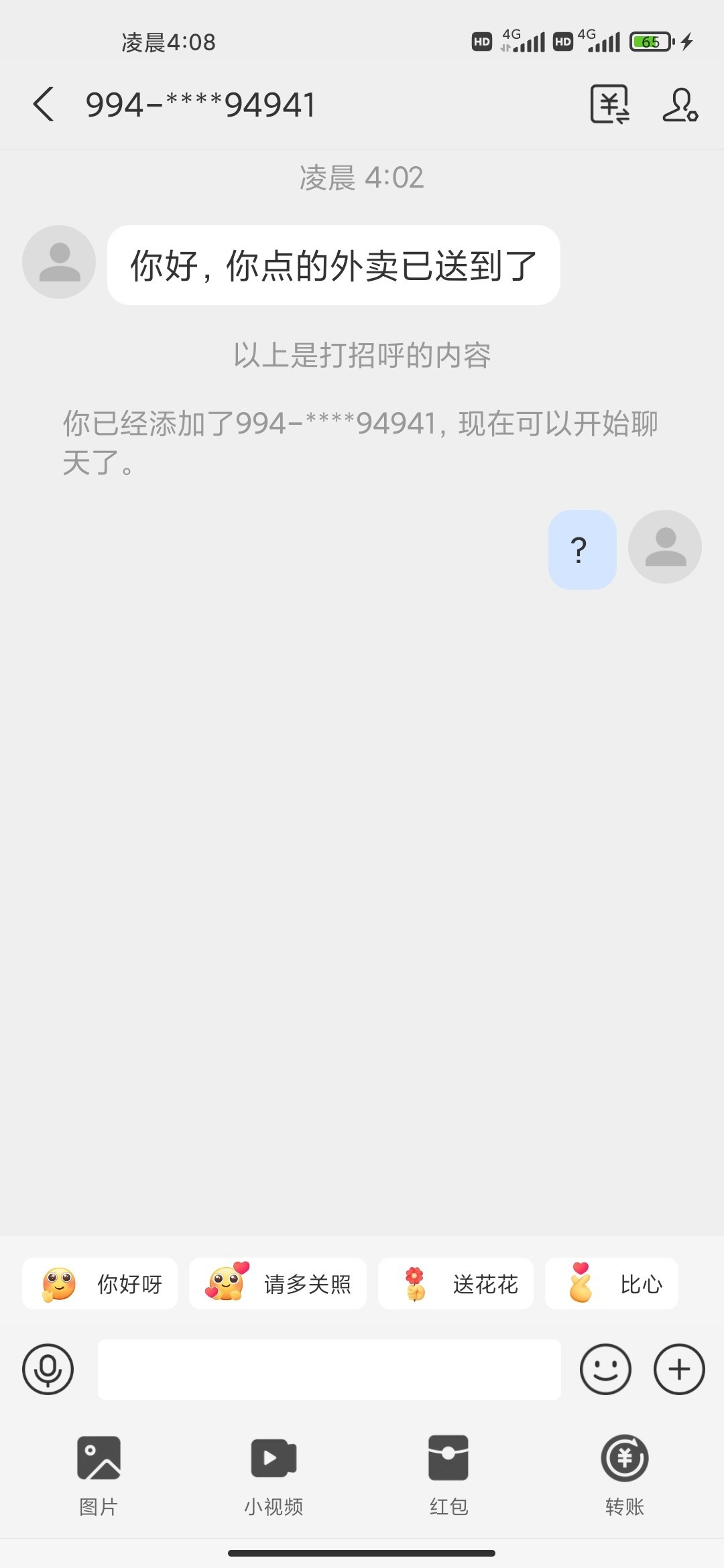
Task: Open the transfer records icon in header
Action: tap(609, 105)
